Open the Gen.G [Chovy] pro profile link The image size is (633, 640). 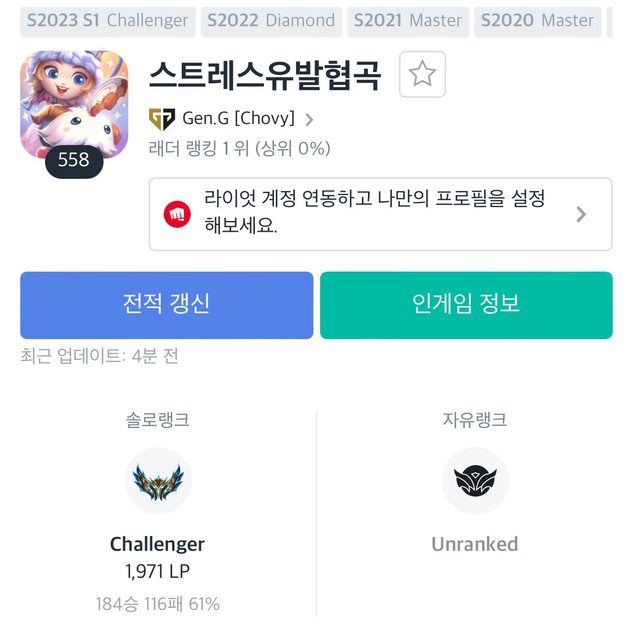(x=238, y=119)
